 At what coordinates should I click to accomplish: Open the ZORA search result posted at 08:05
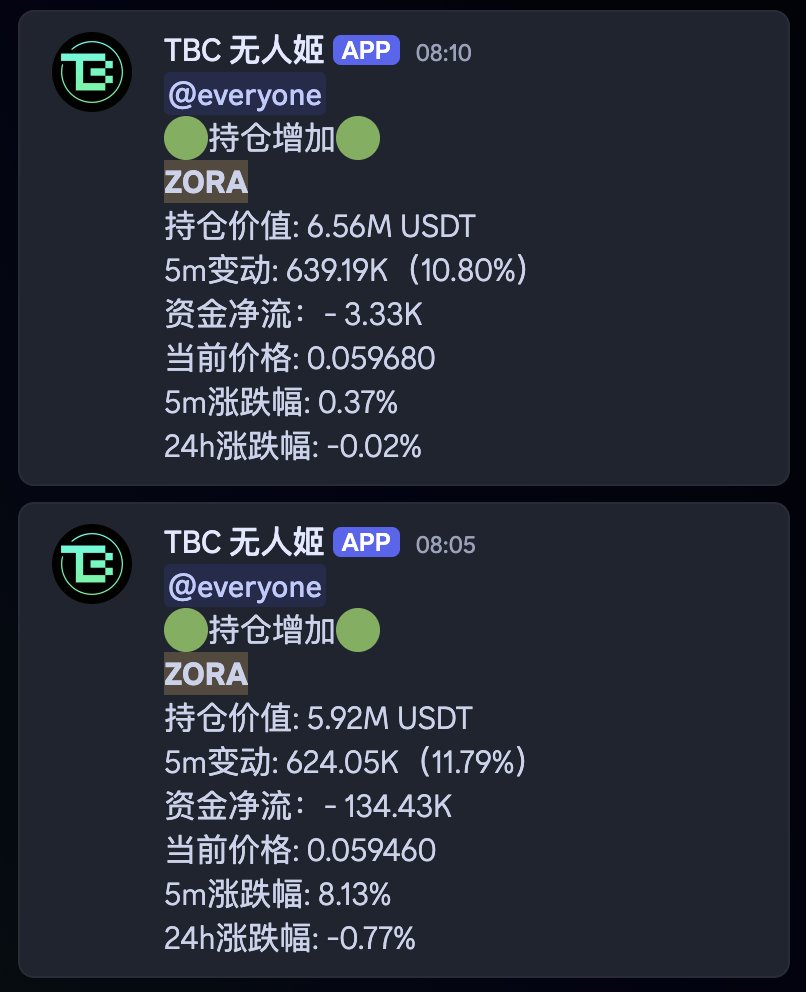coord(205,674)
